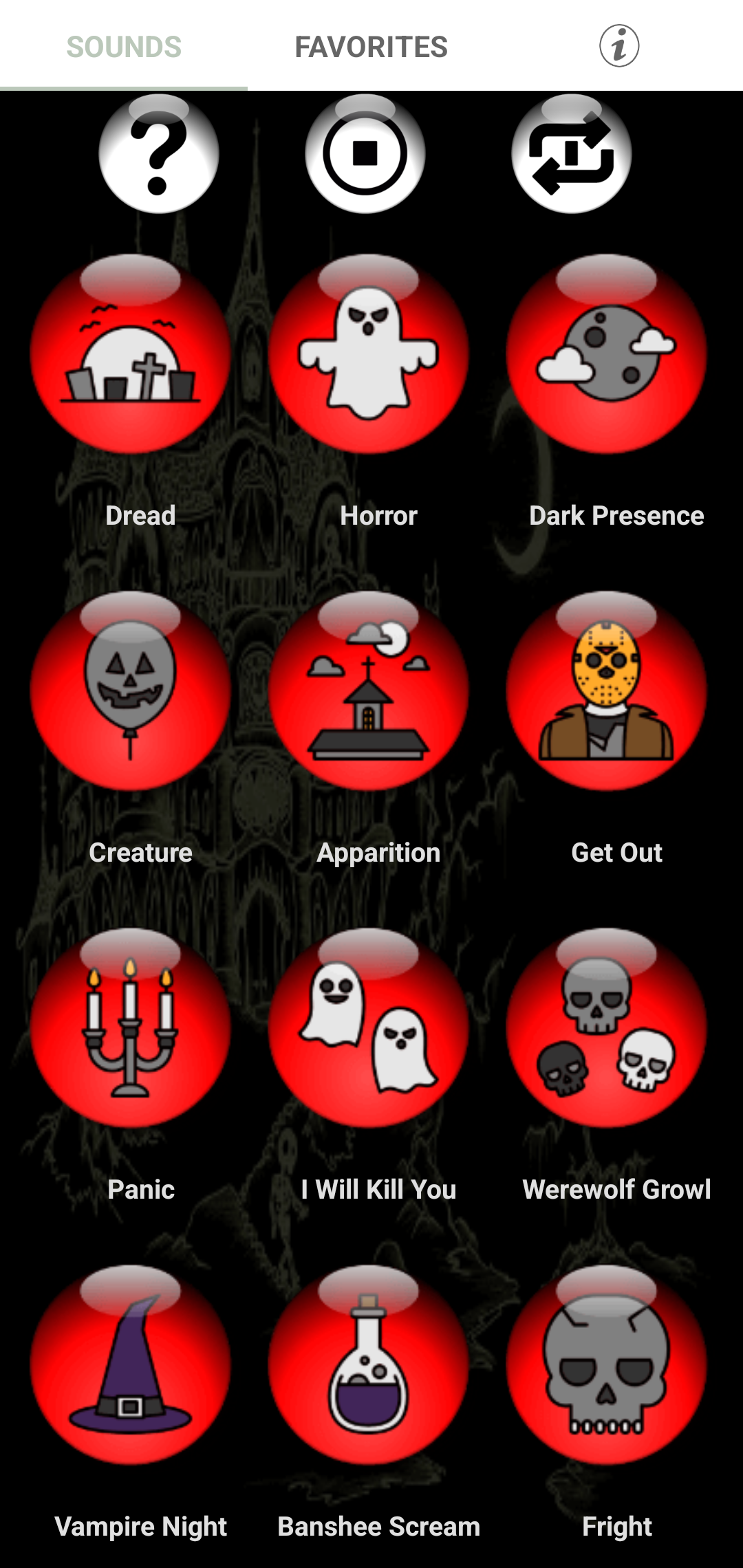
Task: Open the info icon
Action: [618, 47]
